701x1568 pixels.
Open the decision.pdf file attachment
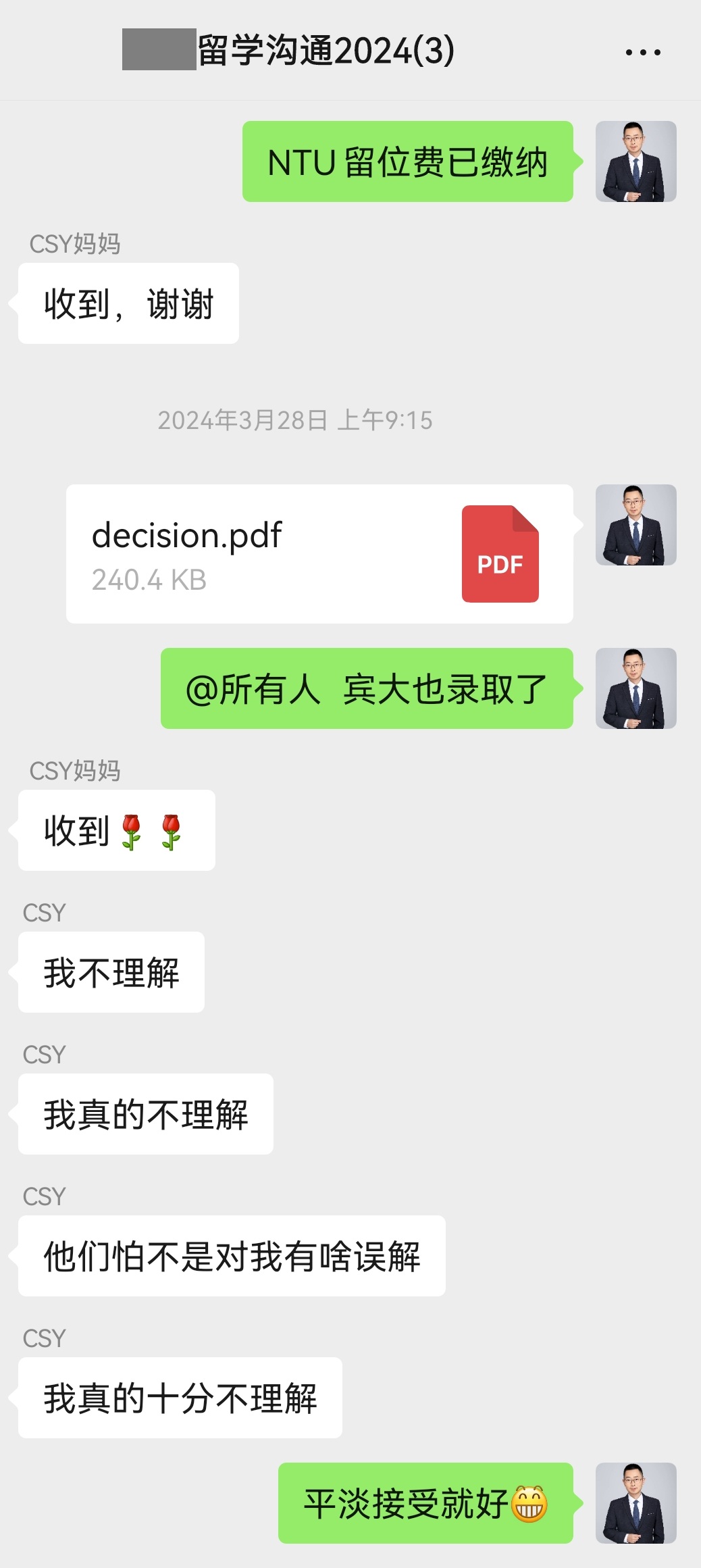pos(319,553)
